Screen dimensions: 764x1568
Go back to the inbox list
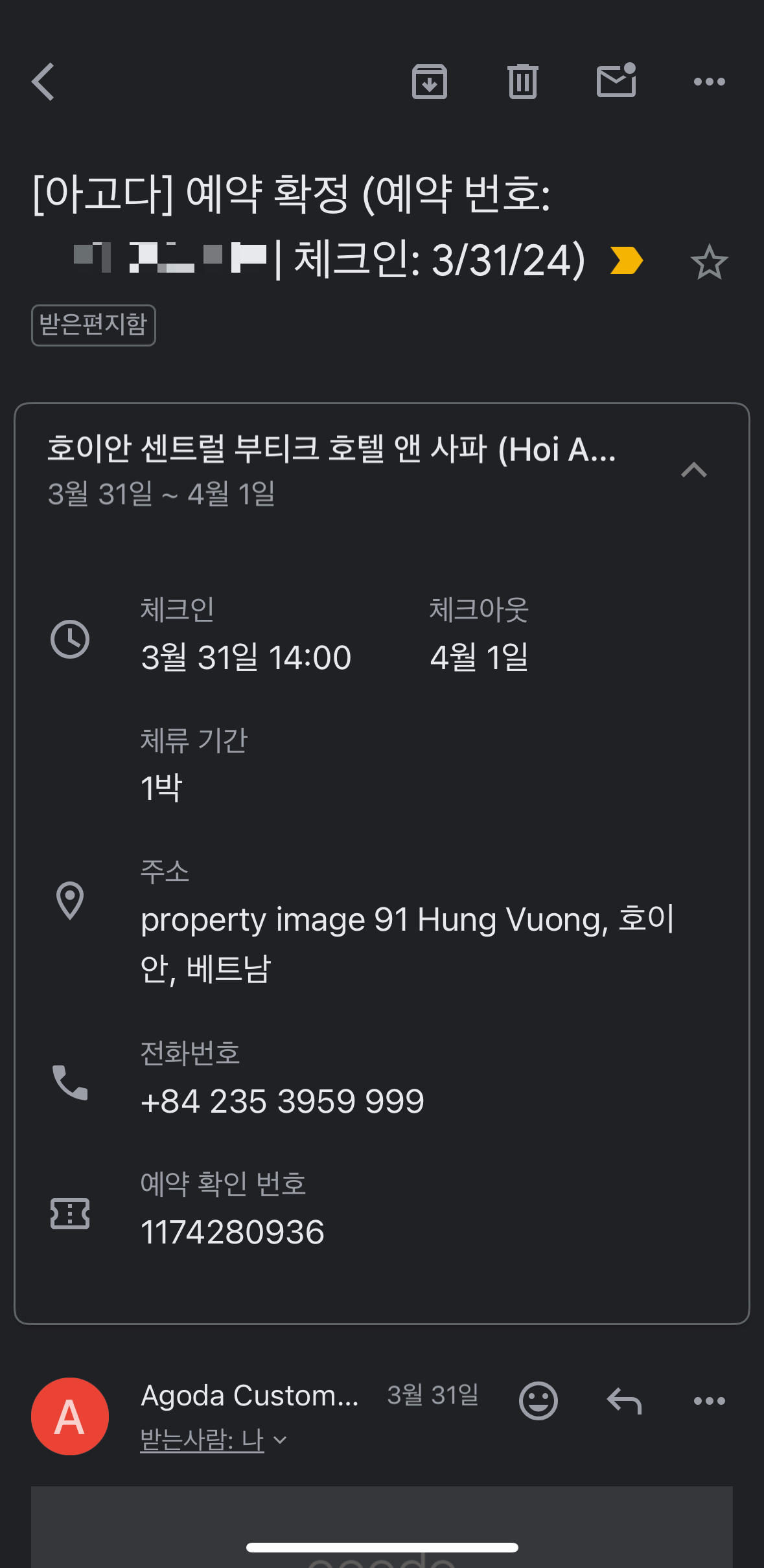click(43, 82)
